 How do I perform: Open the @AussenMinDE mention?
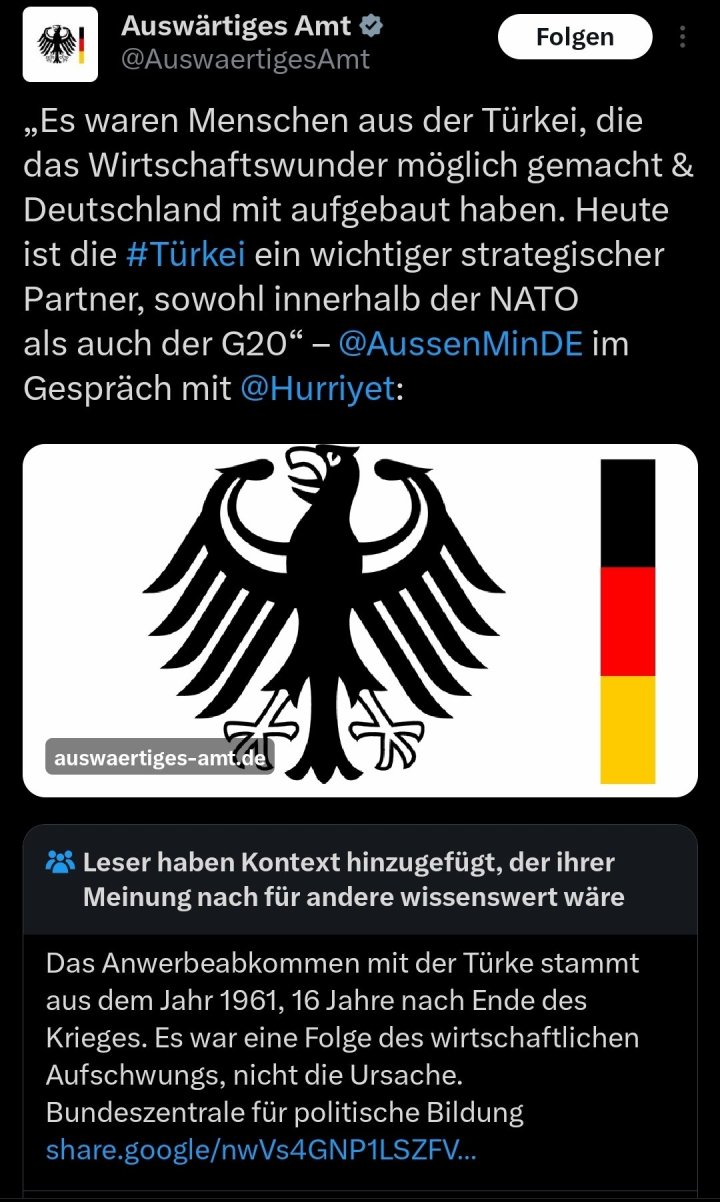pyautogui.click(x=461, y=345)
